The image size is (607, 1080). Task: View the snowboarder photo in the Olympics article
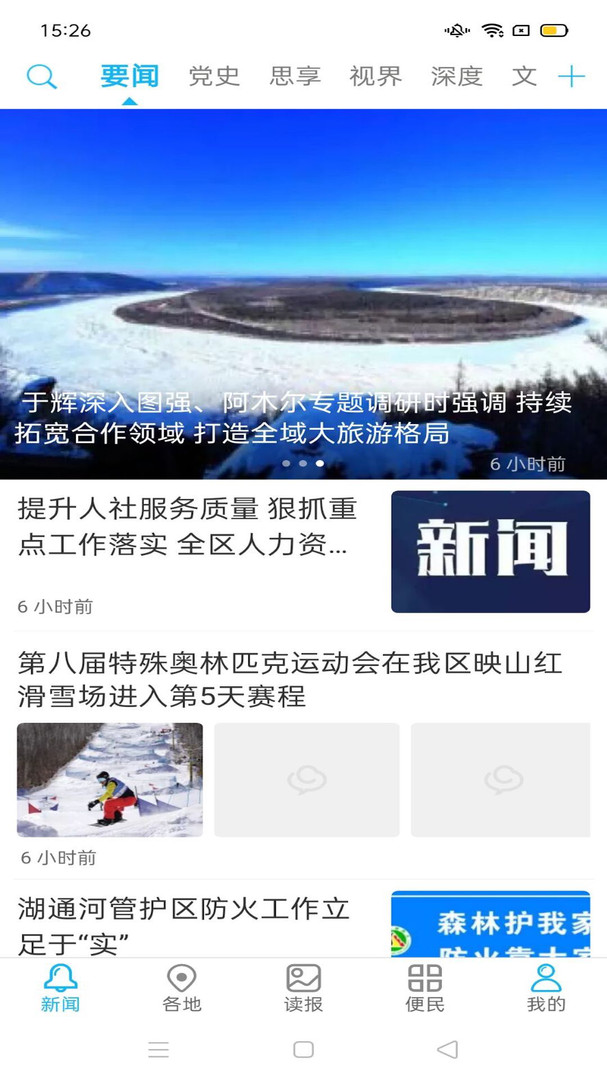click(x=110, y=780)
